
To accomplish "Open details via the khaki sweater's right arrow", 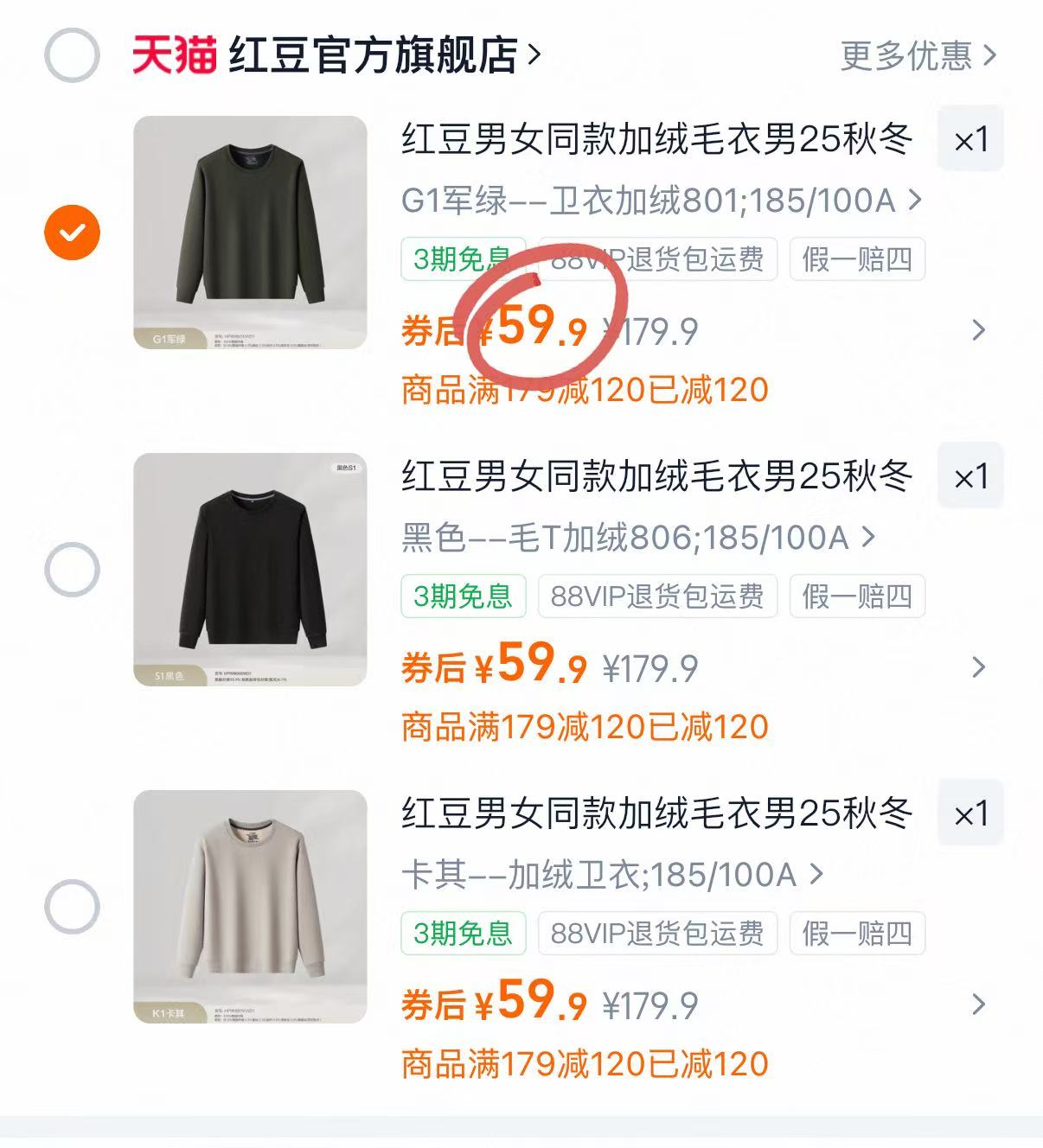I will 978,1004.
